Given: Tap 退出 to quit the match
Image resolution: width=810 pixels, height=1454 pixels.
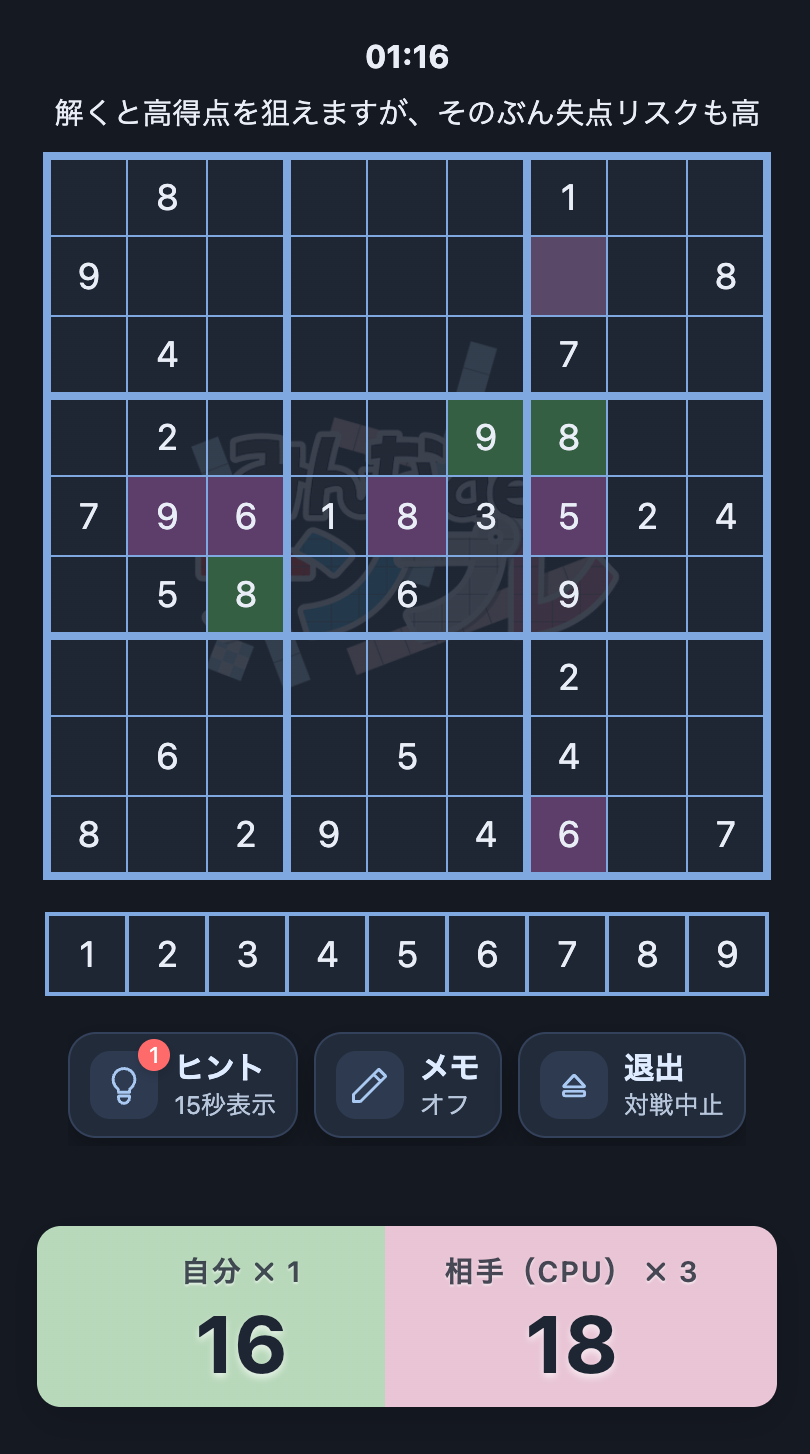Looking at the screenshot, I should tap(632, 1085).
